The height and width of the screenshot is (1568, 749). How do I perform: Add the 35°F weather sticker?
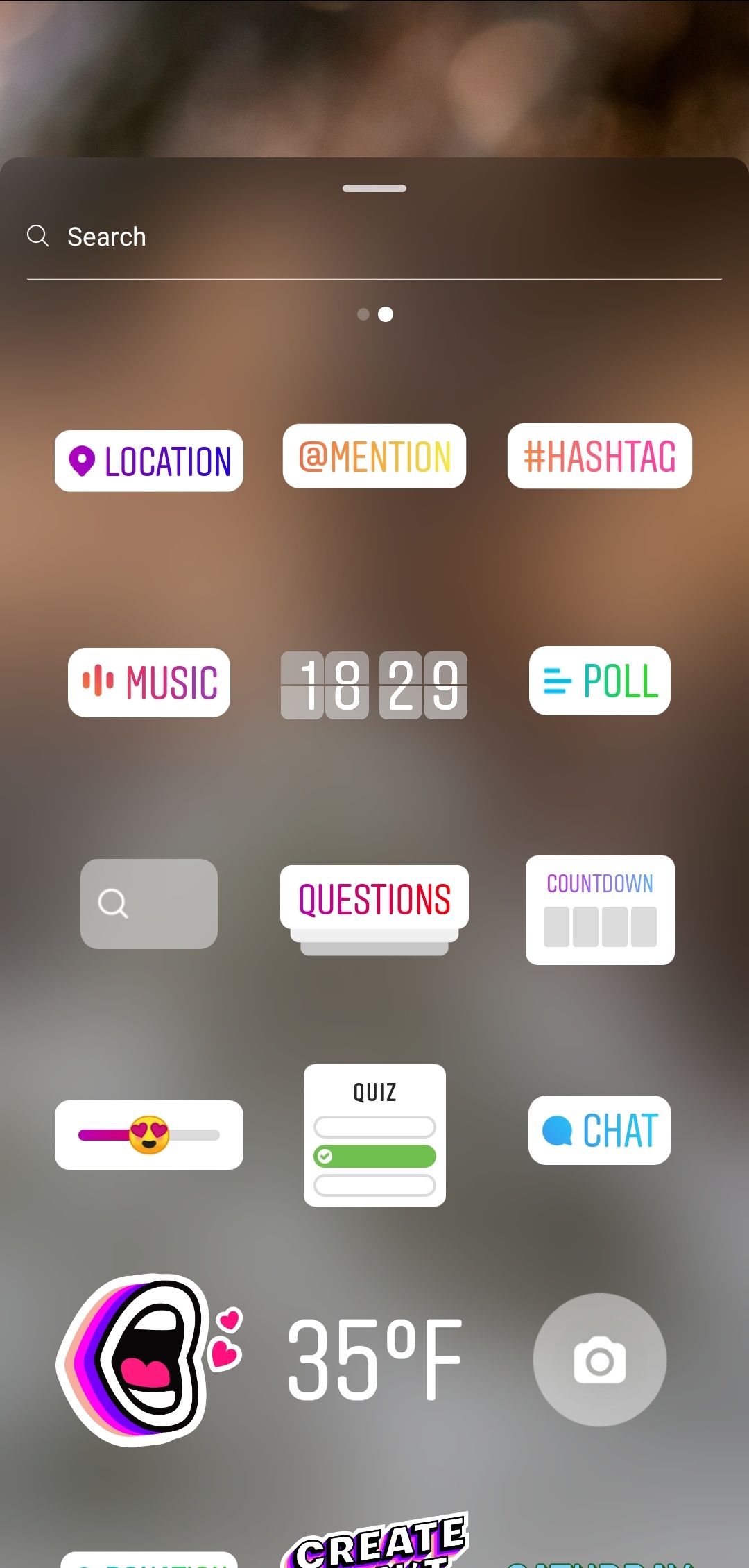point(374,1360)
